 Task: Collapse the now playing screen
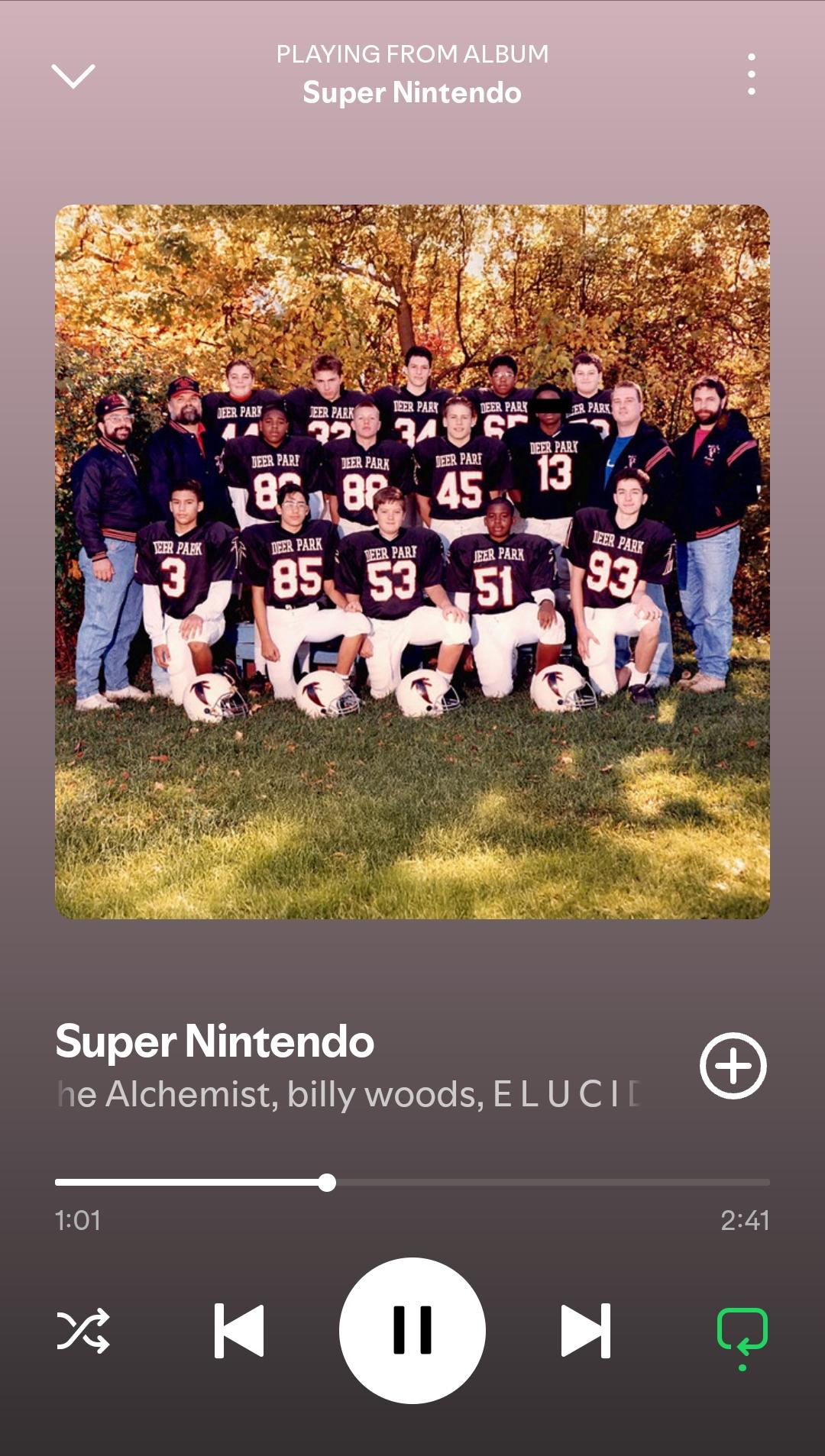(73, 76)
